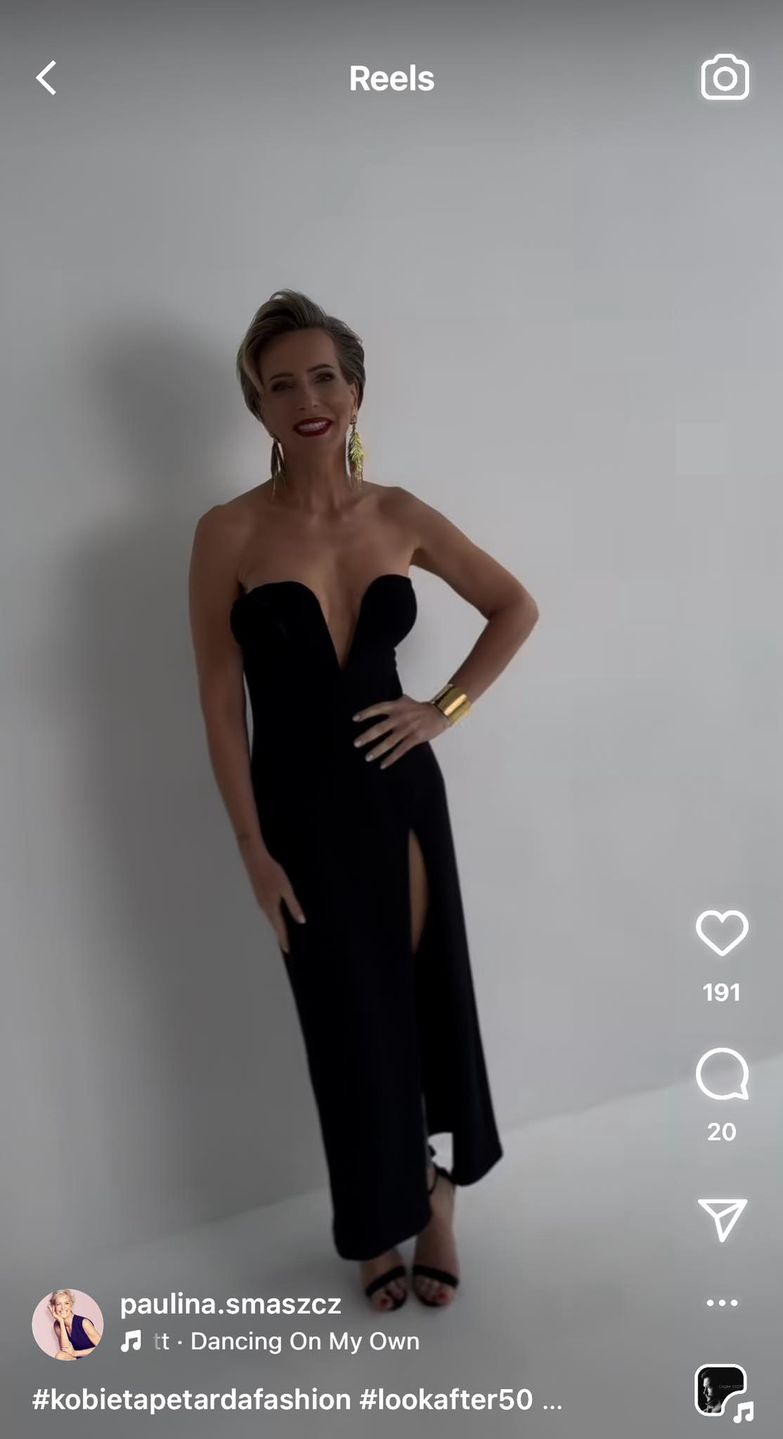The height and width of the screenshot is (1439, 783).
Task: Share this reel via the paper plane
Action: tap(722, 1219)
